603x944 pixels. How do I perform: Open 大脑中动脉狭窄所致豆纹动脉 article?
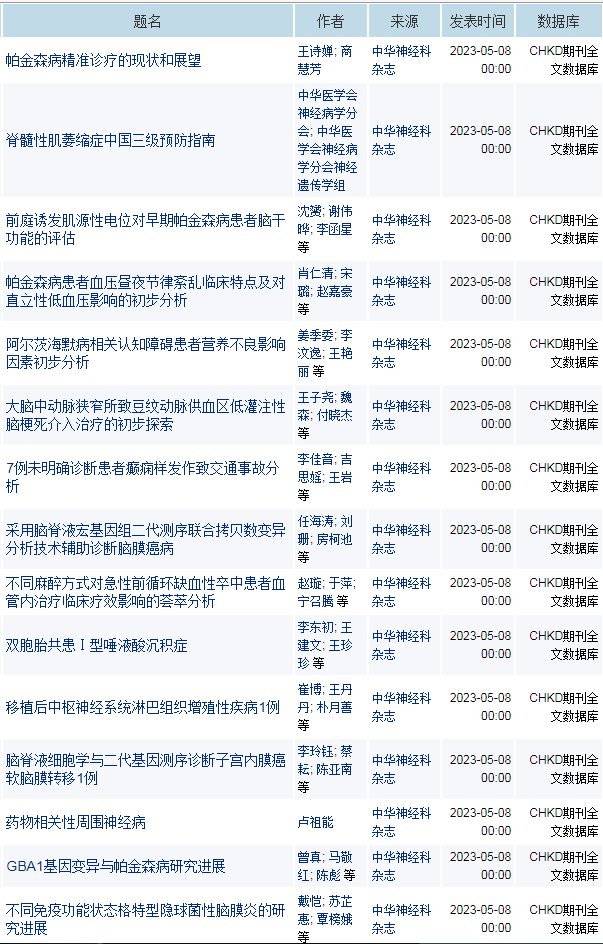(x=145, y=415)
